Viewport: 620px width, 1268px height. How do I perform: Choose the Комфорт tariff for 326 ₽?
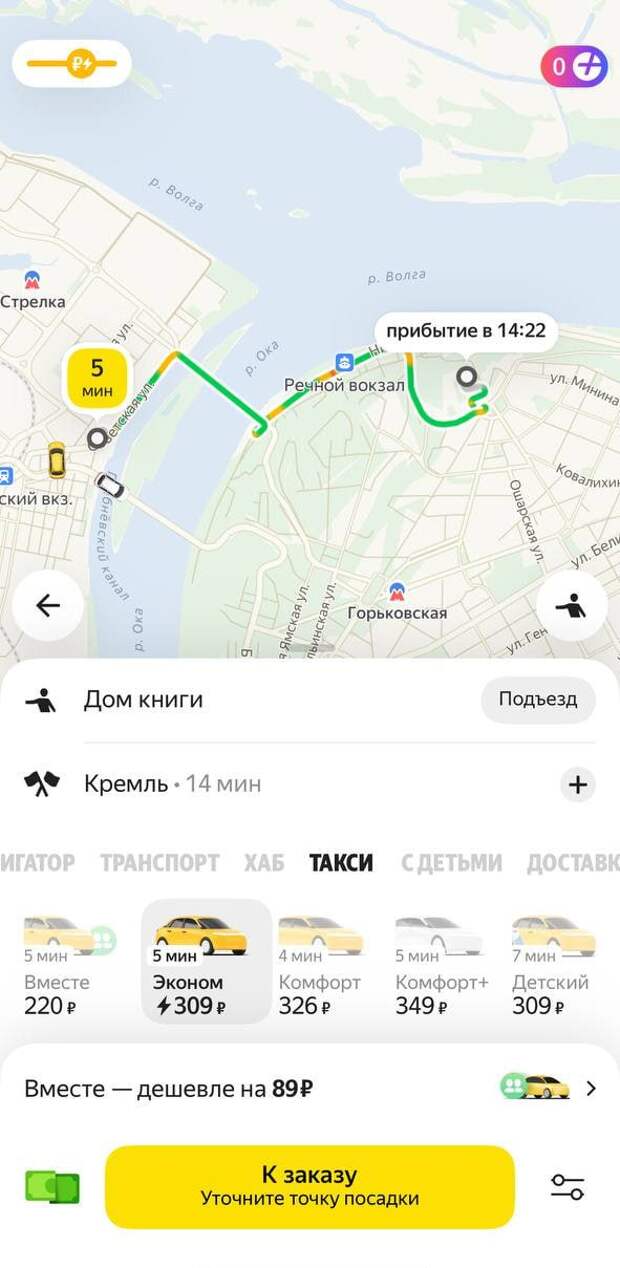(319, 965)
